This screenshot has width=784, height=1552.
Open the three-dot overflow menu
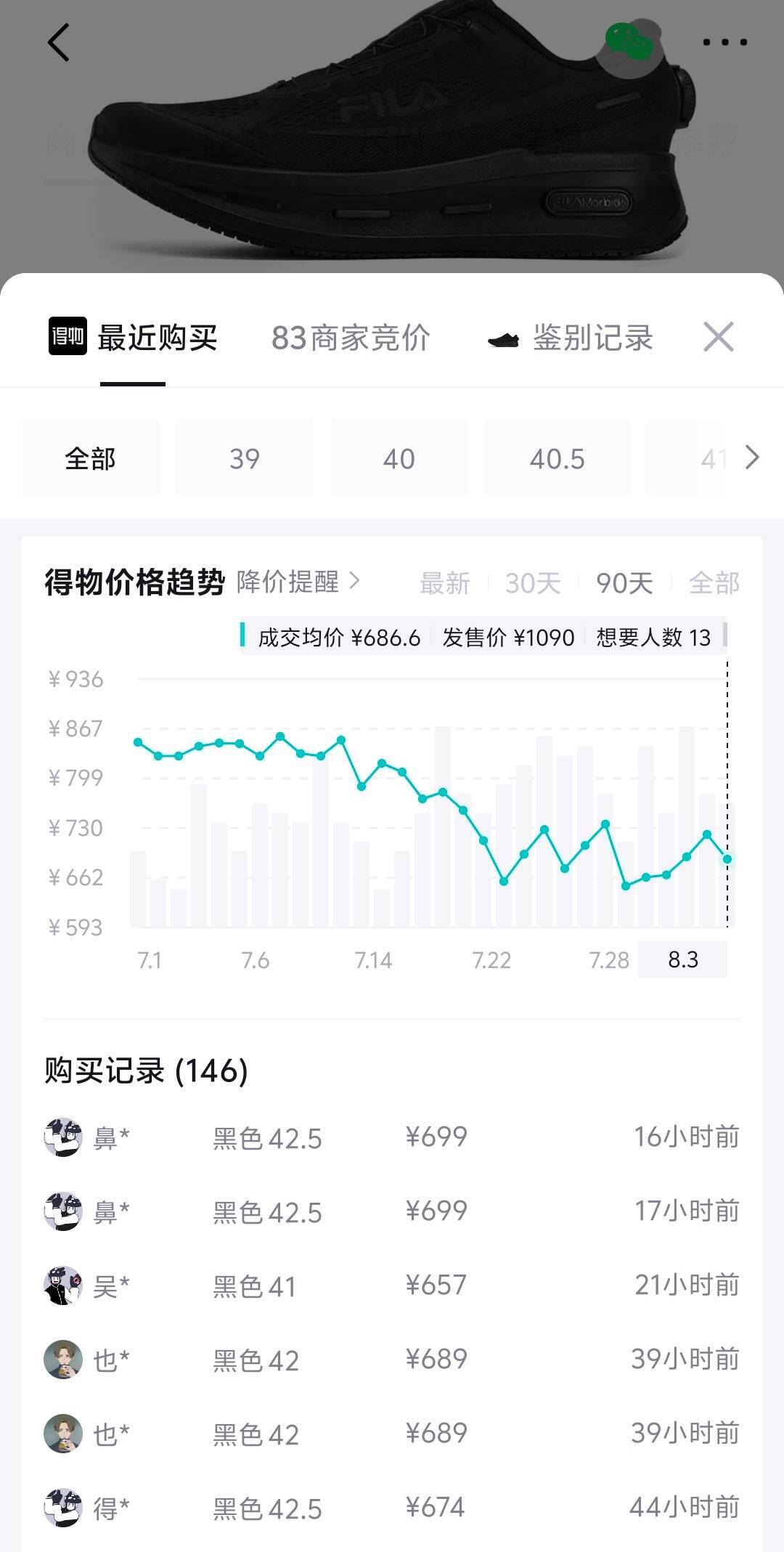[724, 42]
